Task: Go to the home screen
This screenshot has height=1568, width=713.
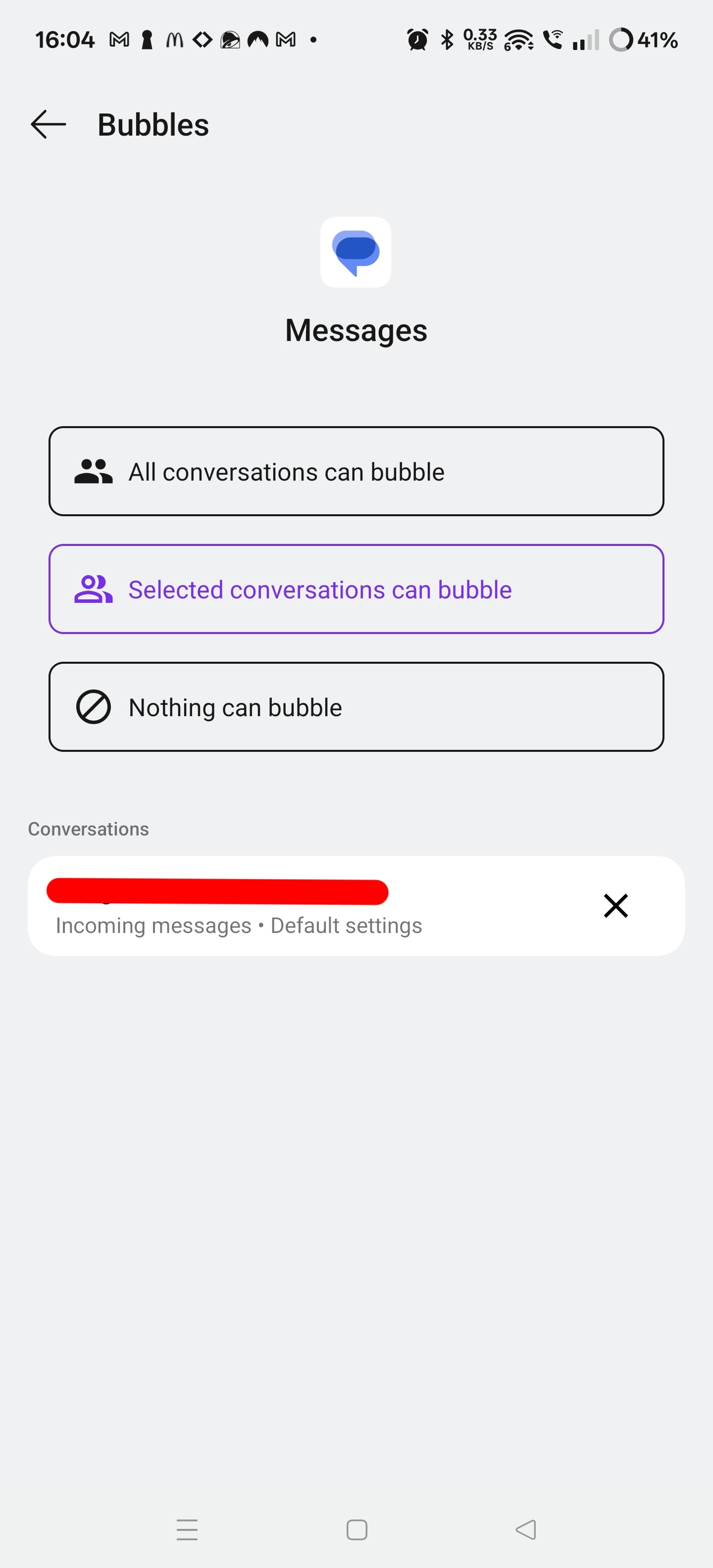Action: tap(357, 1529)
